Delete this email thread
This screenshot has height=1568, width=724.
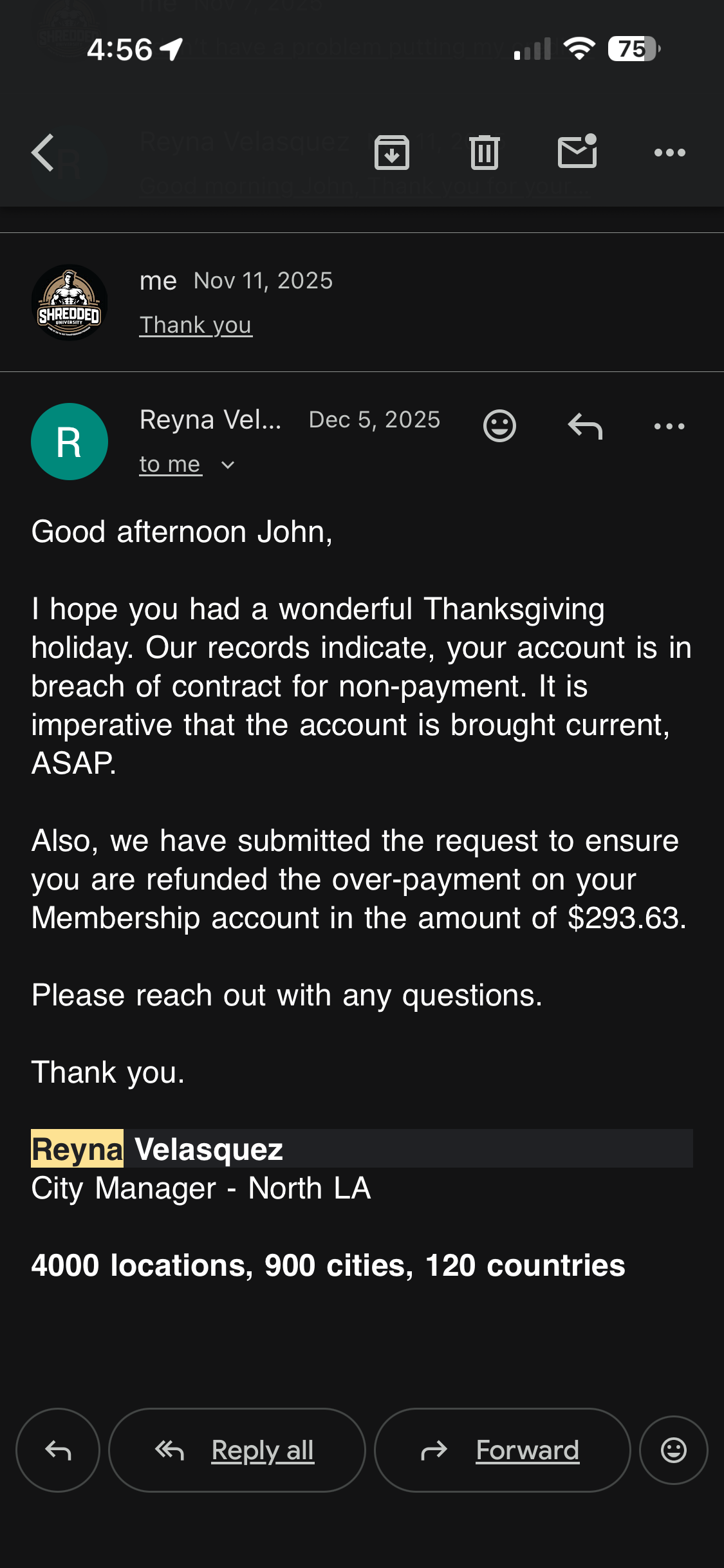(x=484, y=153)
